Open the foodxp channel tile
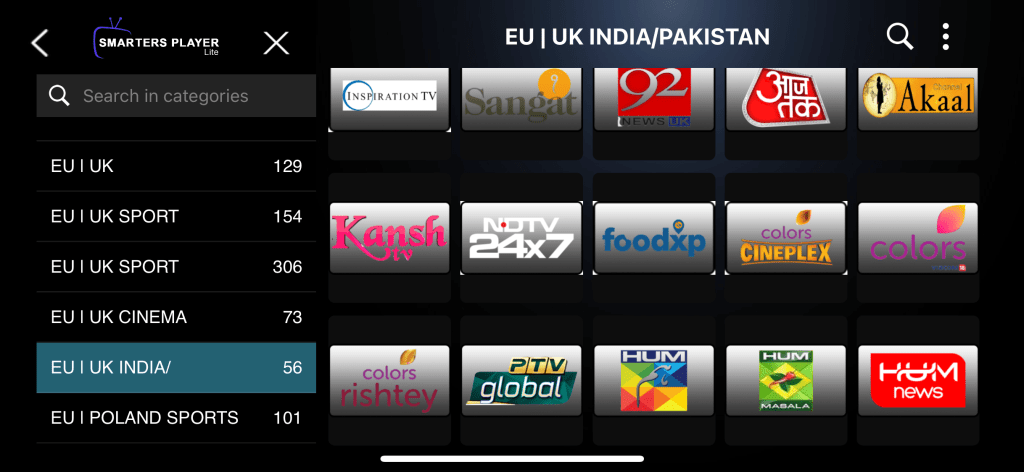Screen dimensions: 1024x472 654,238
